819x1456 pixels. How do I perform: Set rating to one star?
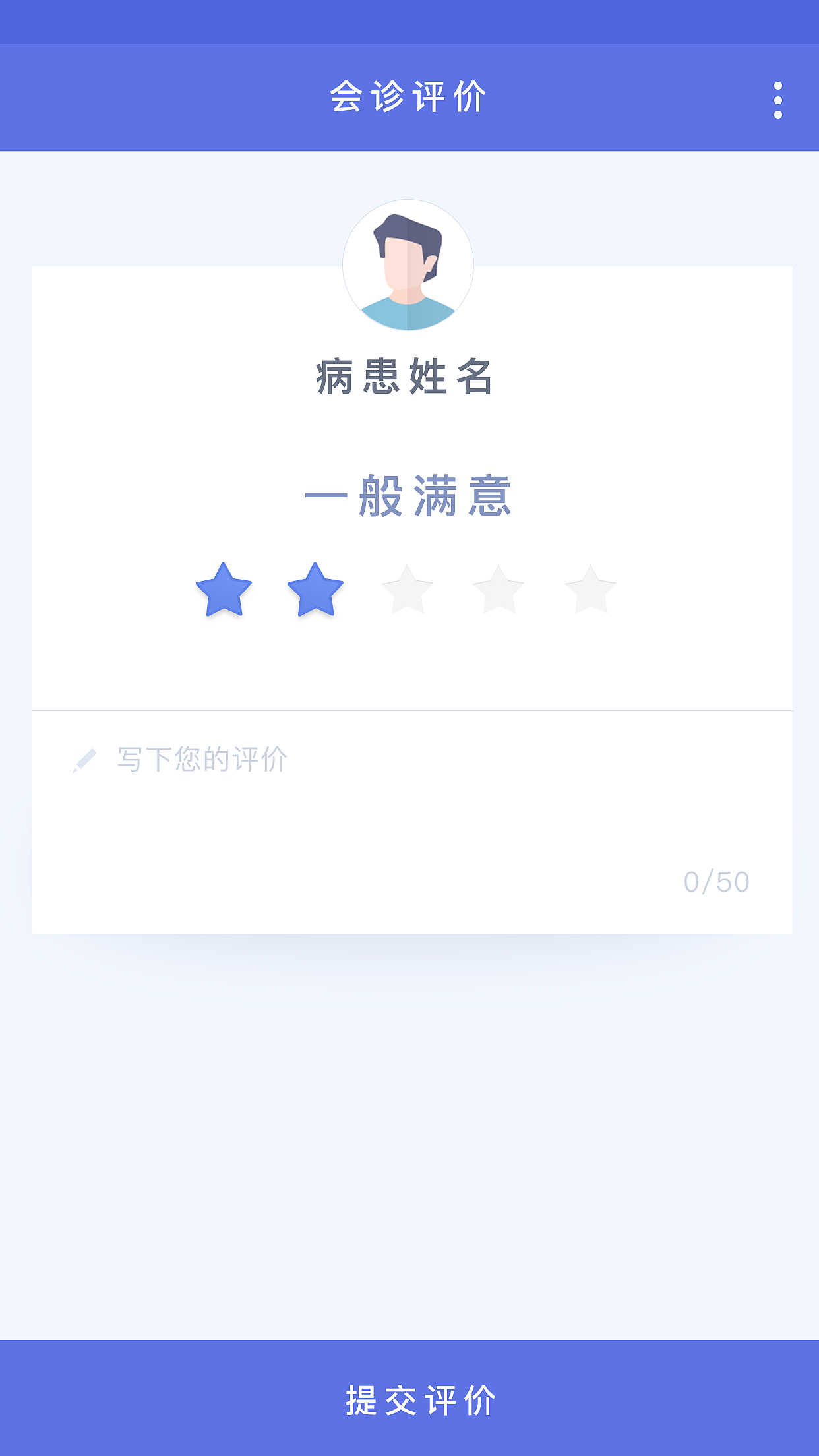(x=224, y=590)
